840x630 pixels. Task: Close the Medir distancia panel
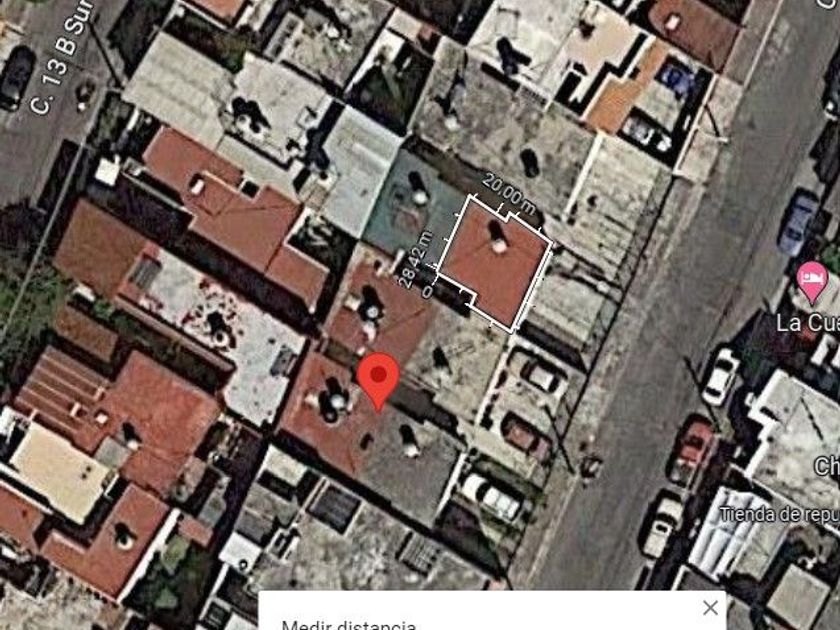pos(710,607)
